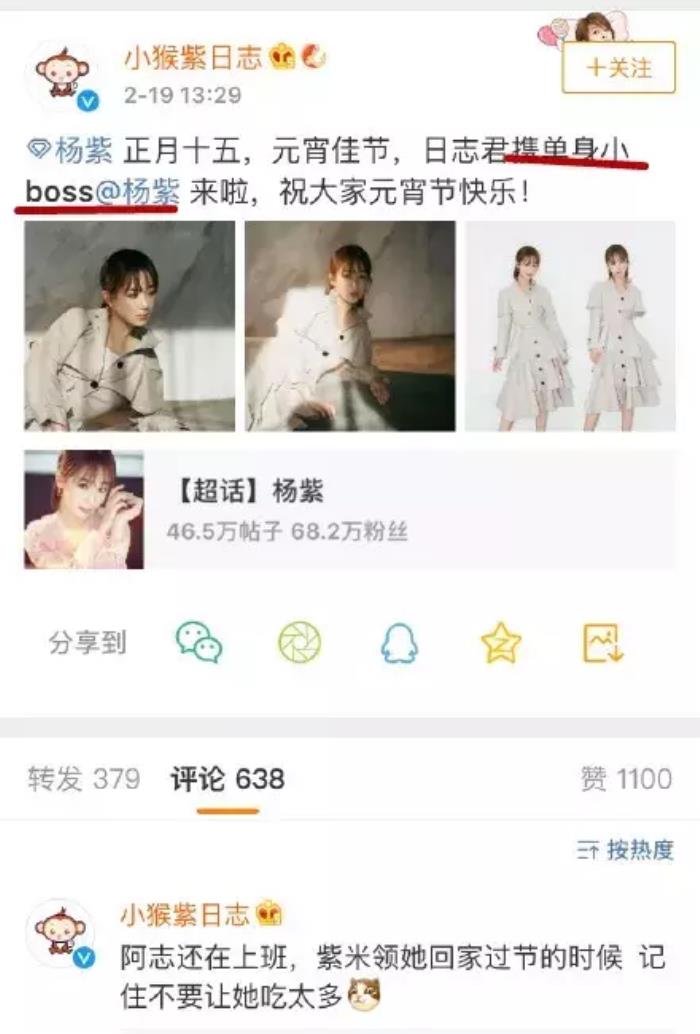Share to Qzone star icon
Viewport: 700px width, 1034px height.
[x=500, y=643]
